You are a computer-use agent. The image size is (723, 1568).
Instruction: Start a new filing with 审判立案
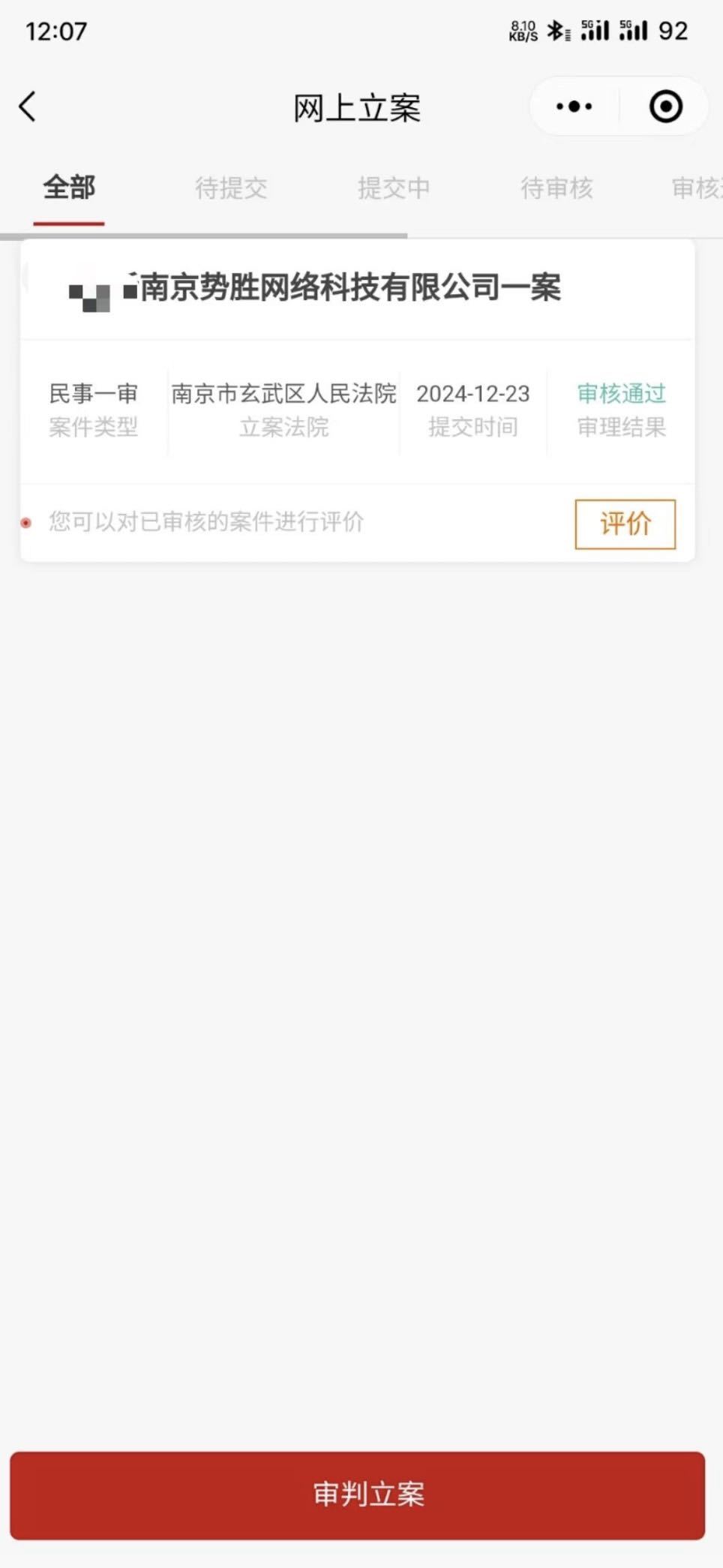click(x=358, y=1494)
